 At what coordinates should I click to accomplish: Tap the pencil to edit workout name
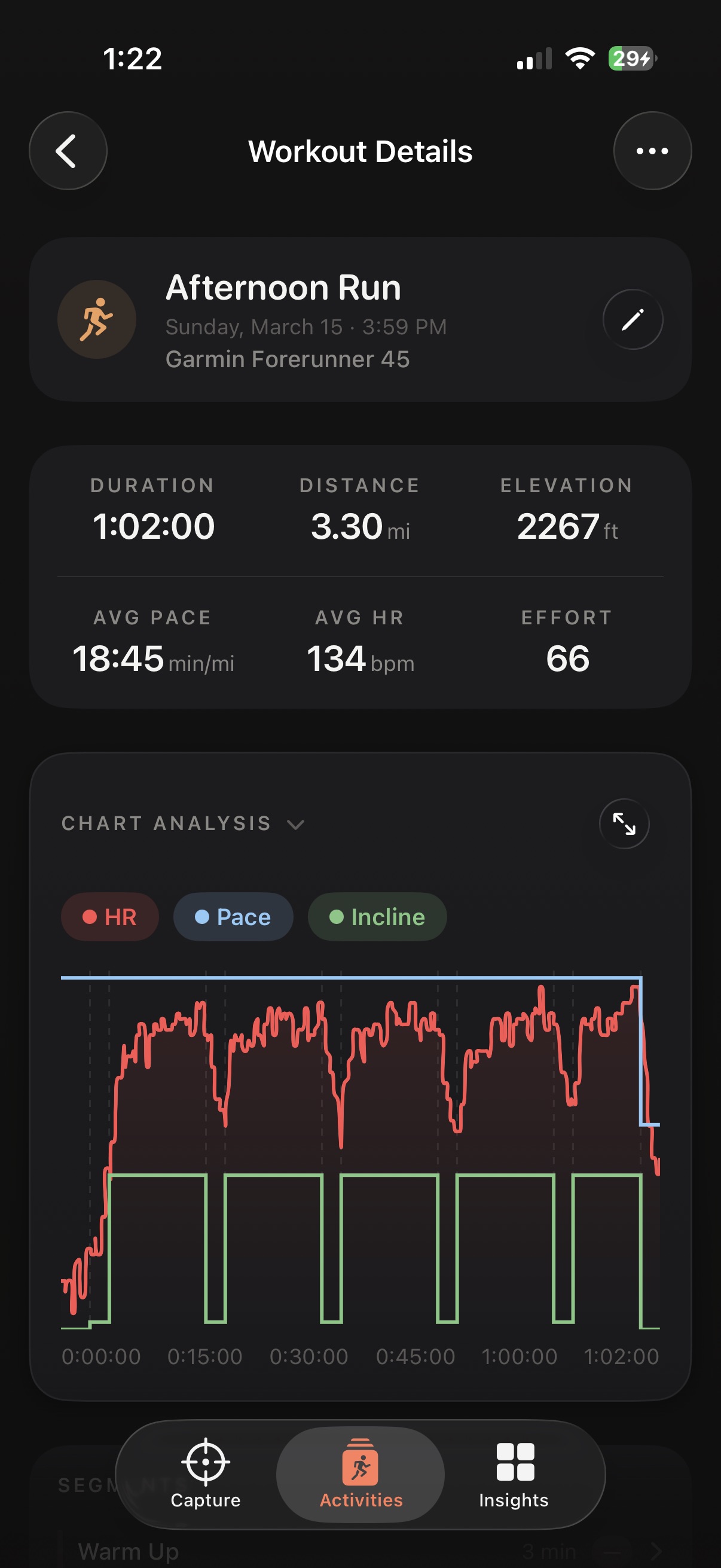[632, 319]
